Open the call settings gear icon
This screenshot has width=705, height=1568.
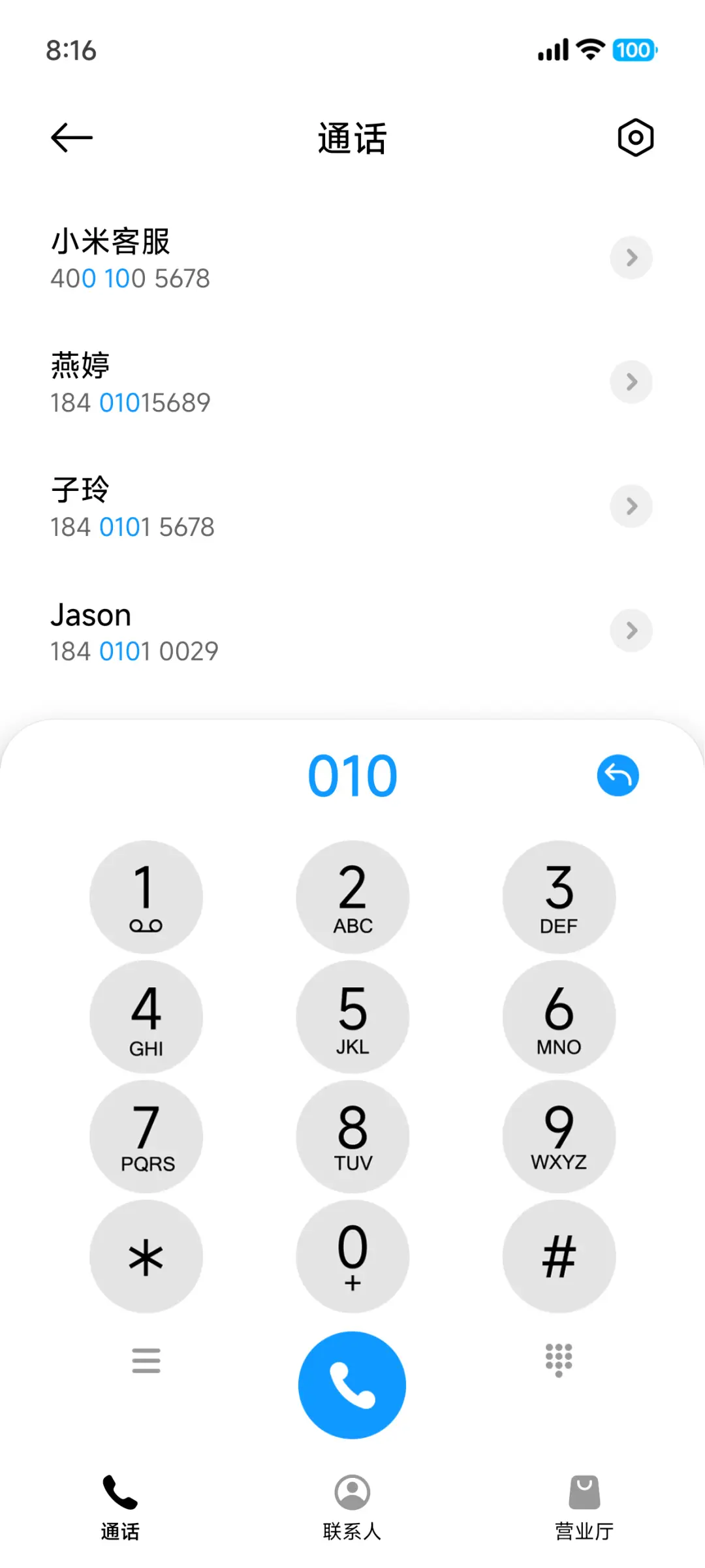[634, 137]
